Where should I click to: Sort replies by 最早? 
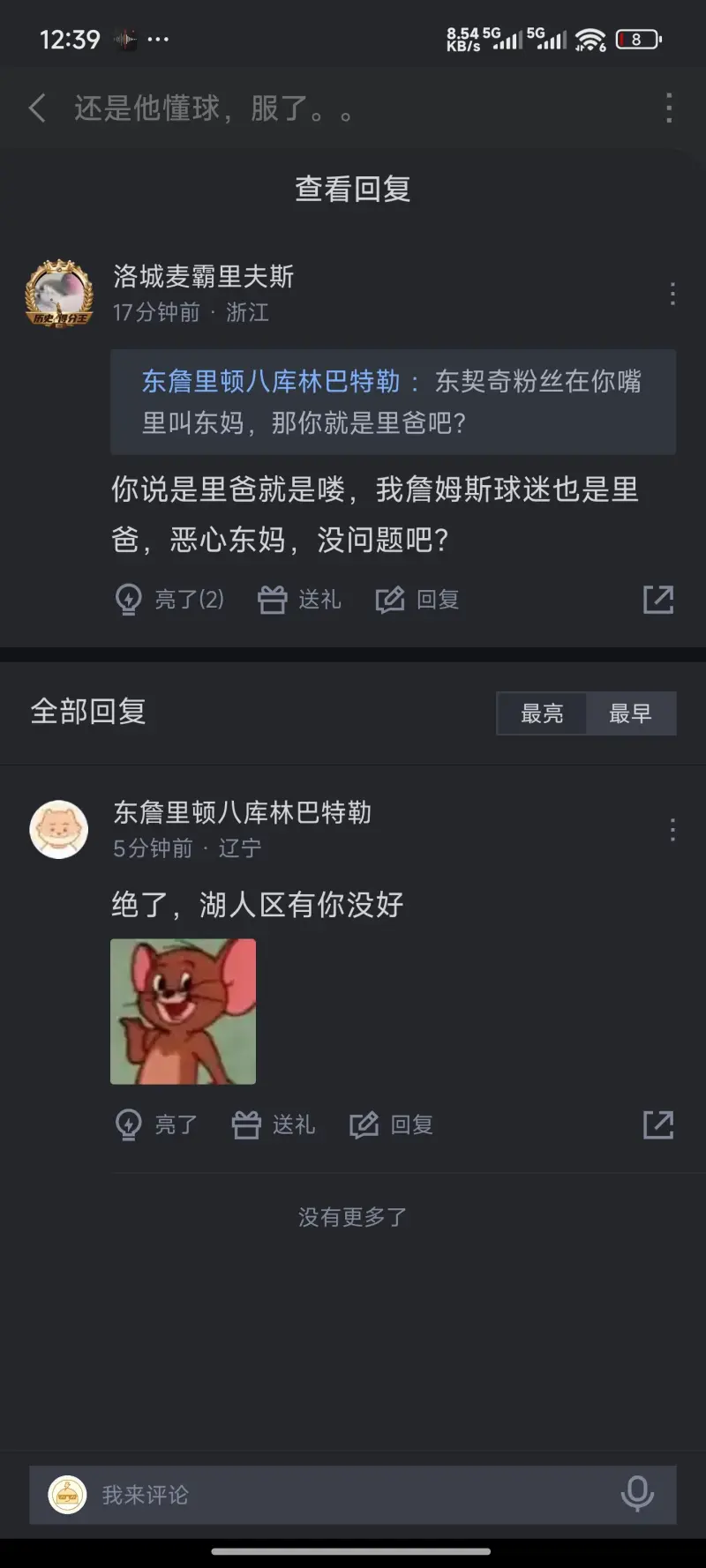(x=630, y=713)
